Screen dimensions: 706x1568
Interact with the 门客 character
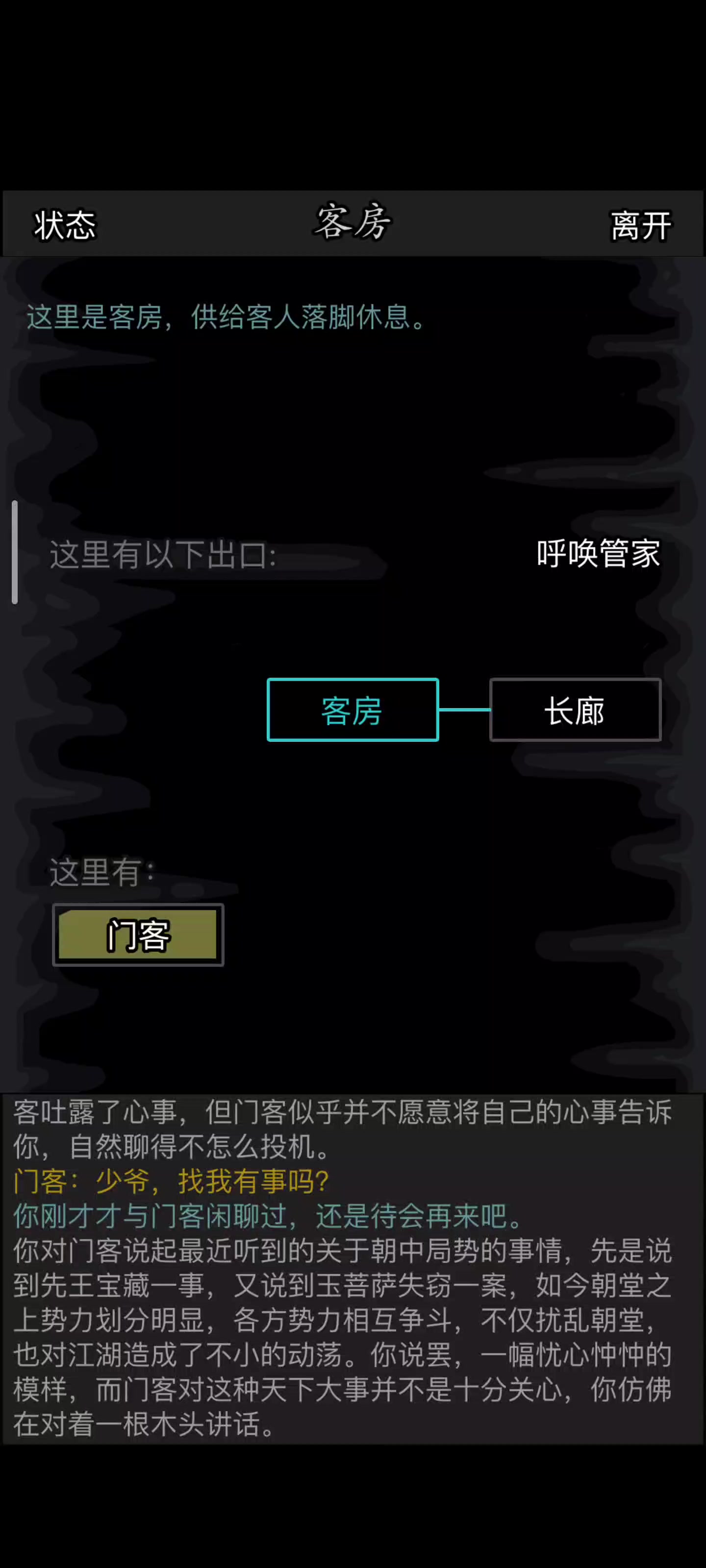(x=138, y=935)
